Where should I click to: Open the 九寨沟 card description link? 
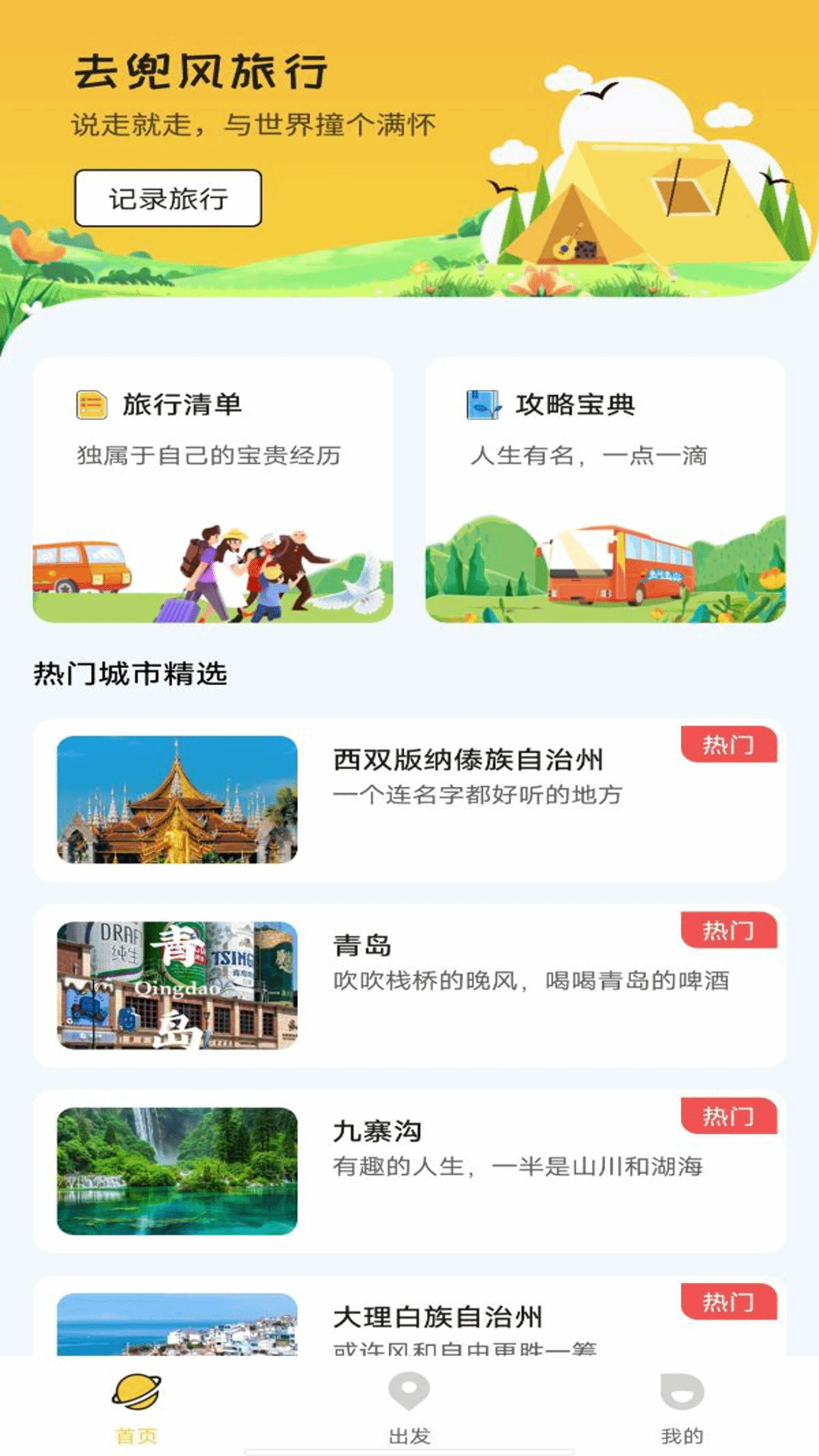[x=519, y=1169]
